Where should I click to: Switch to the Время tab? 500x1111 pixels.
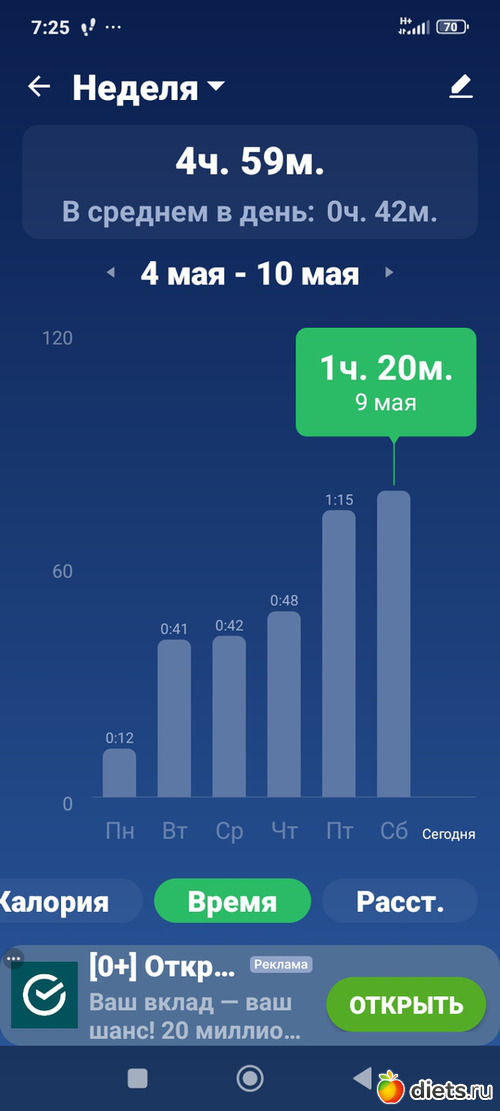click(232, 901)
